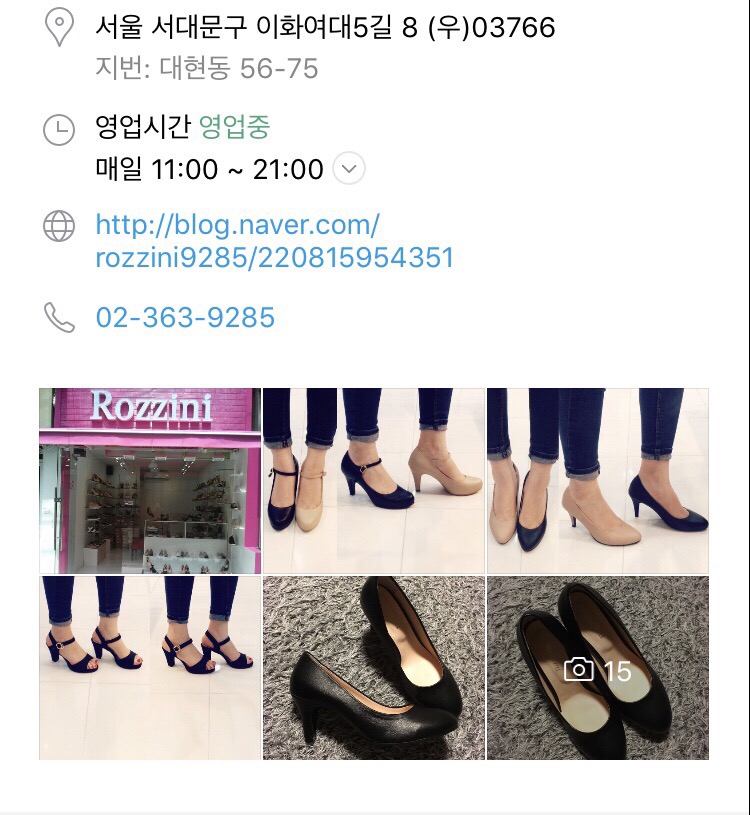Image resolution: width=750 pixels, height=815 pixels.
Task: Expand the business hours chevron
Action: (x=349, y=169)
